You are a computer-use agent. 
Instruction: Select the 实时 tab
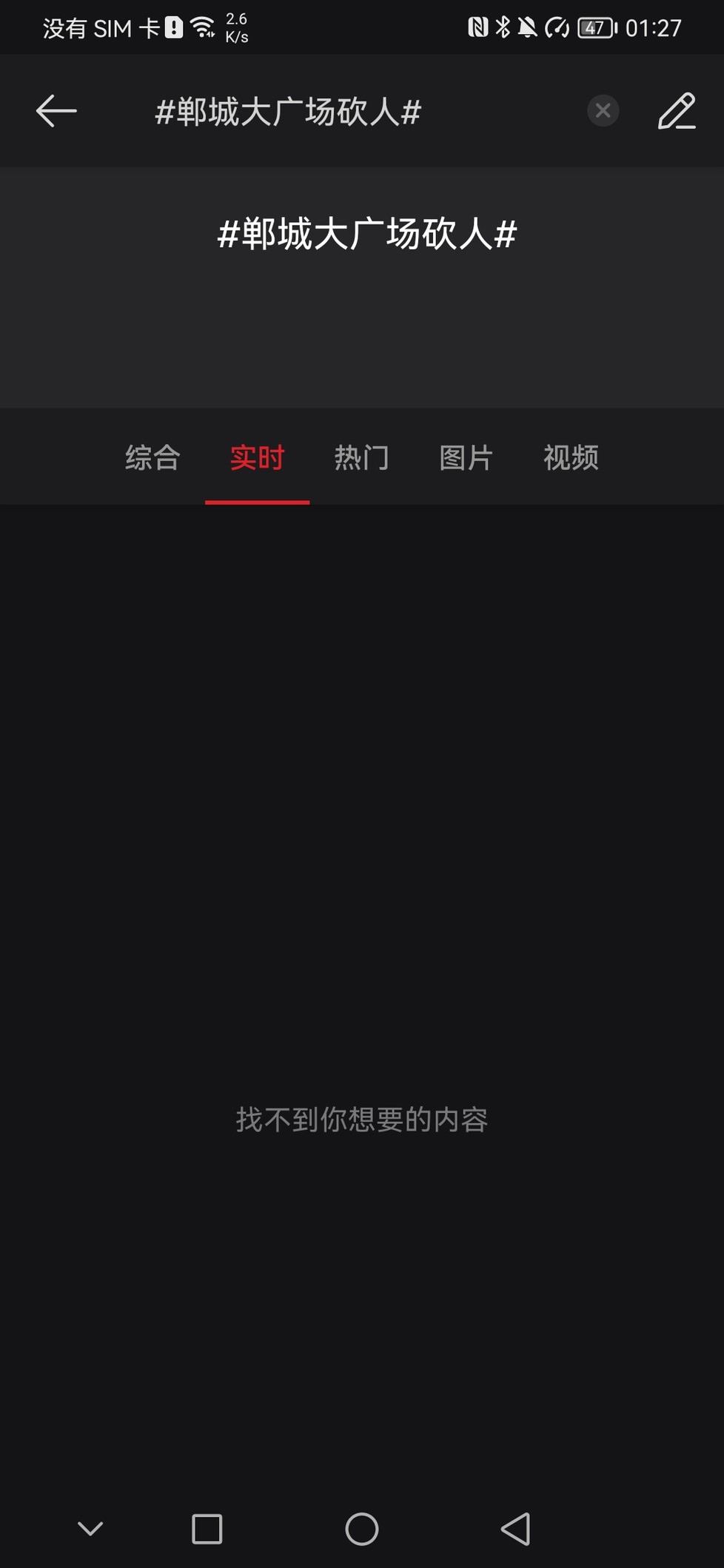click(257, 457)
